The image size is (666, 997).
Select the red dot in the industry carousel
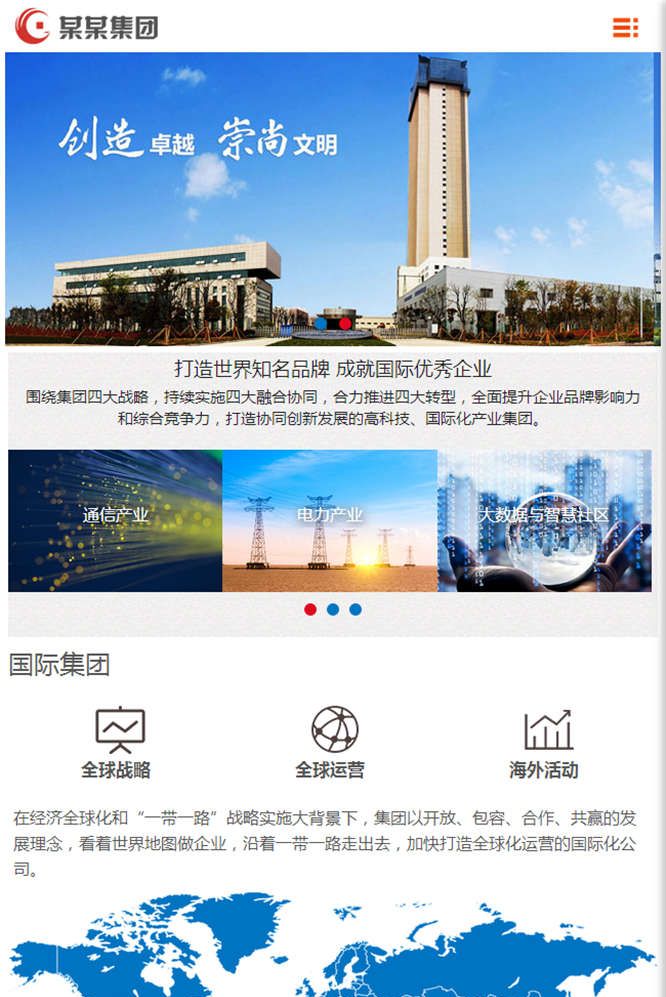[x=310, y=609]
